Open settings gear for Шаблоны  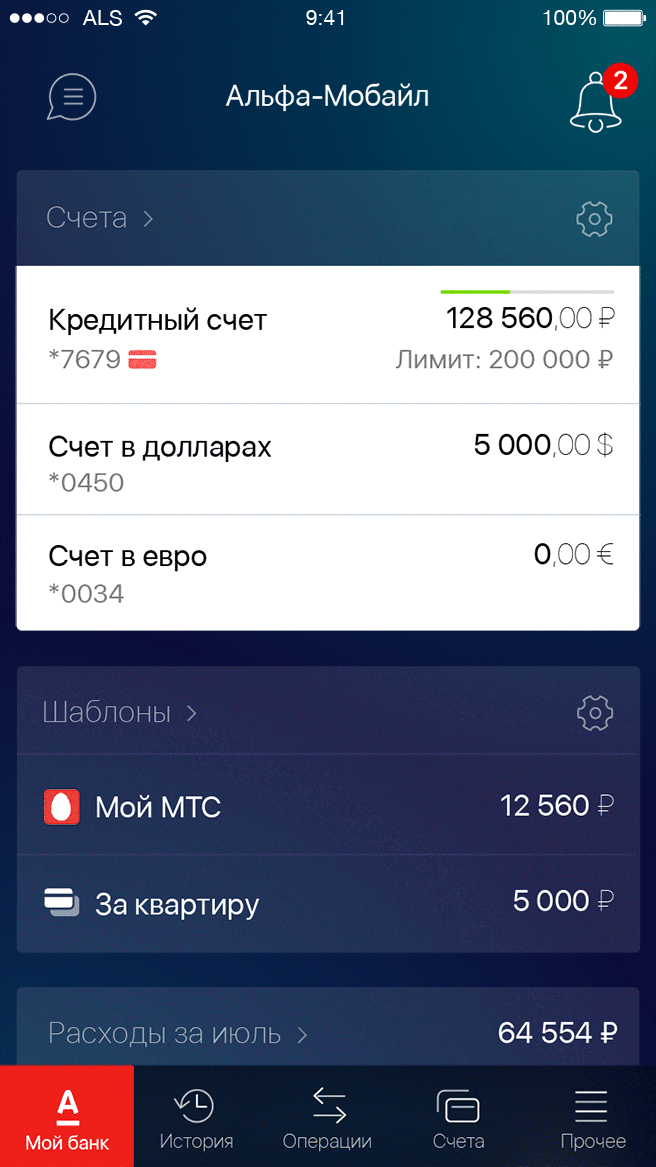click(x=594, y=712)
